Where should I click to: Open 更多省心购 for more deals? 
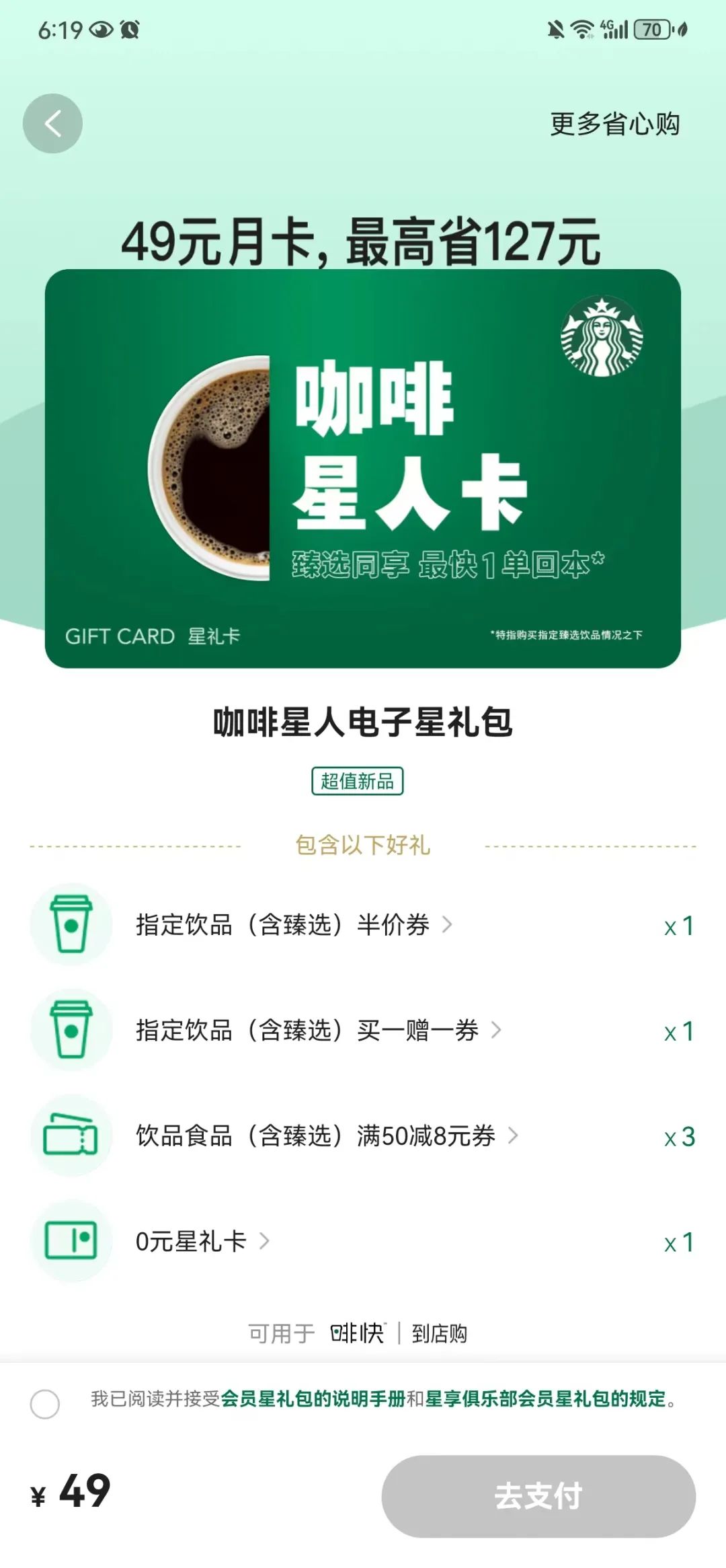[614, 124]
